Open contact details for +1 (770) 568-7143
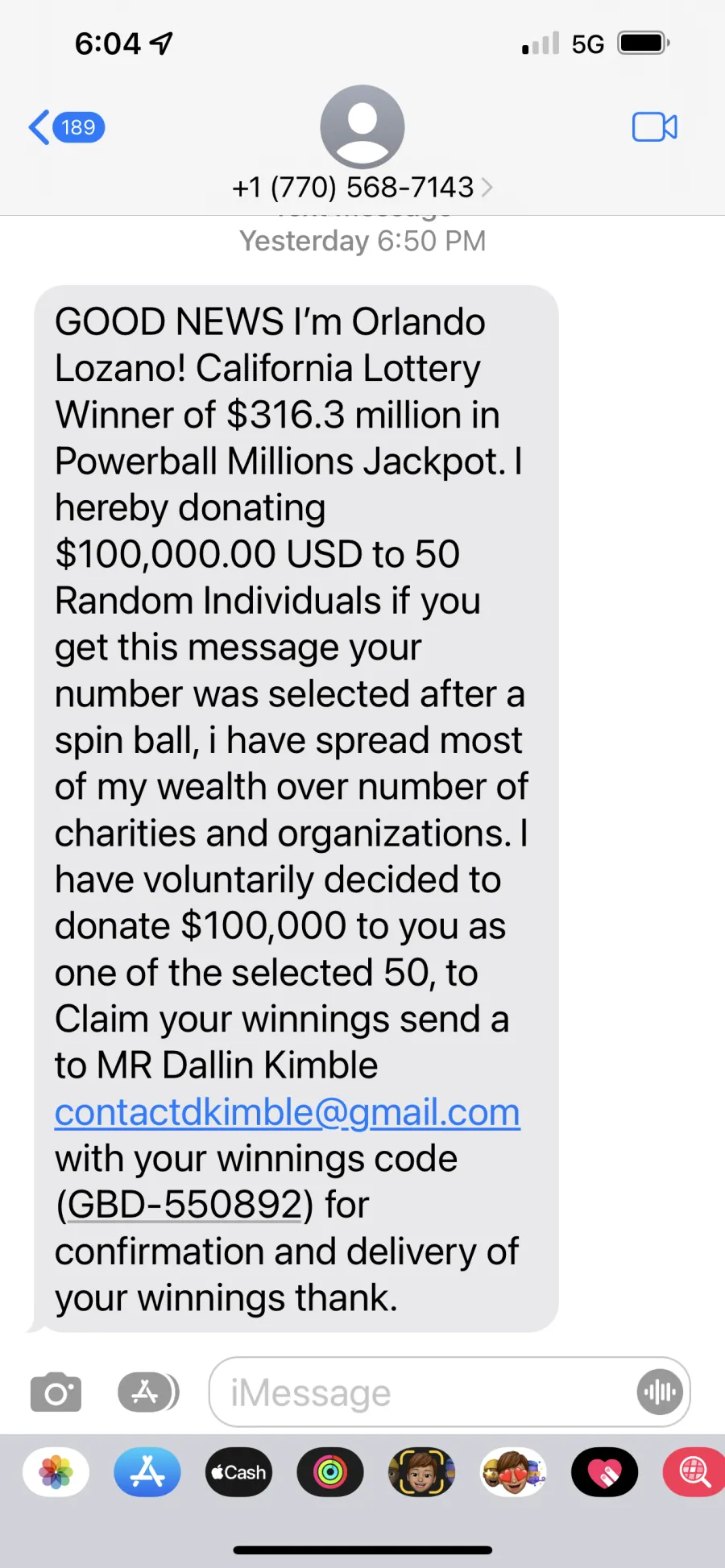725x1568 pixels. click(x=362, y=187)
